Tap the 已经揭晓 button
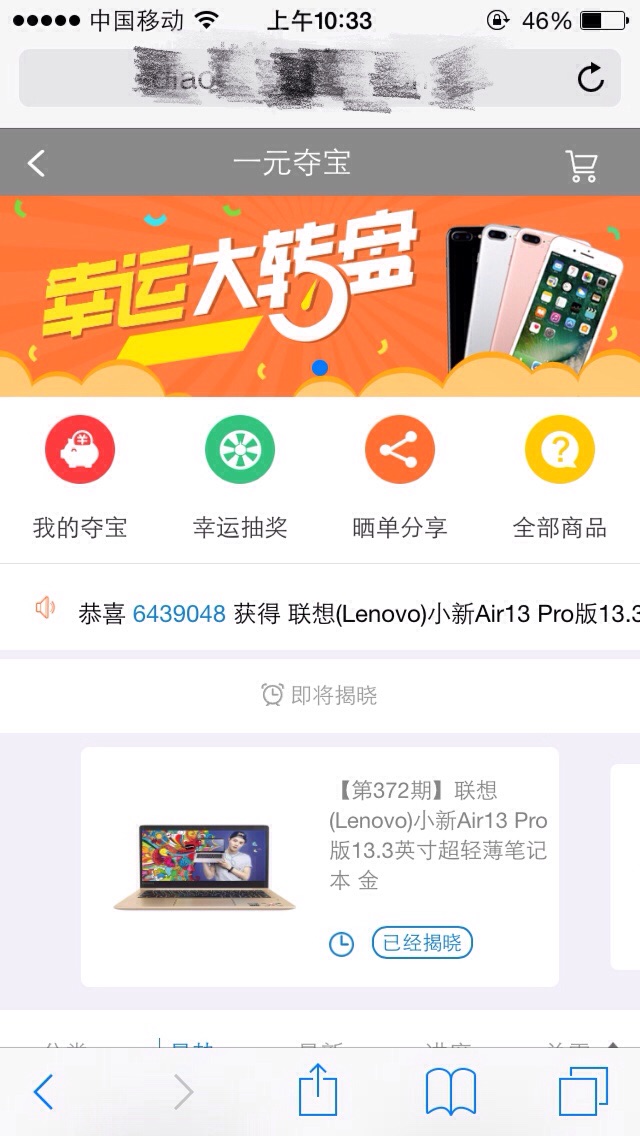Image resolution: width=640 pixels, height=1136 pixels. tap(422, 943)
